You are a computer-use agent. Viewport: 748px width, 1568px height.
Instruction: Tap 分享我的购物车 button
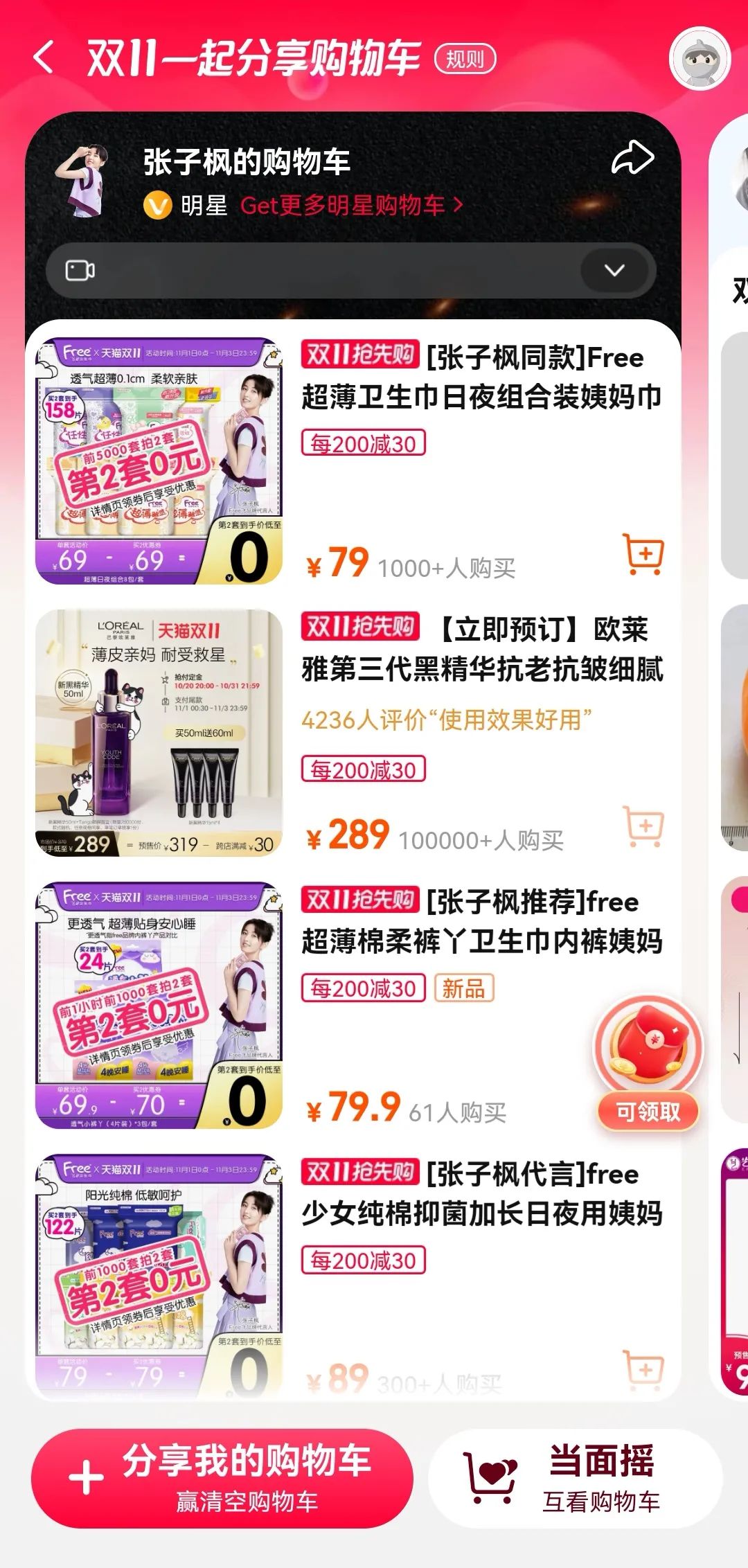click(x=222, y=1479)
